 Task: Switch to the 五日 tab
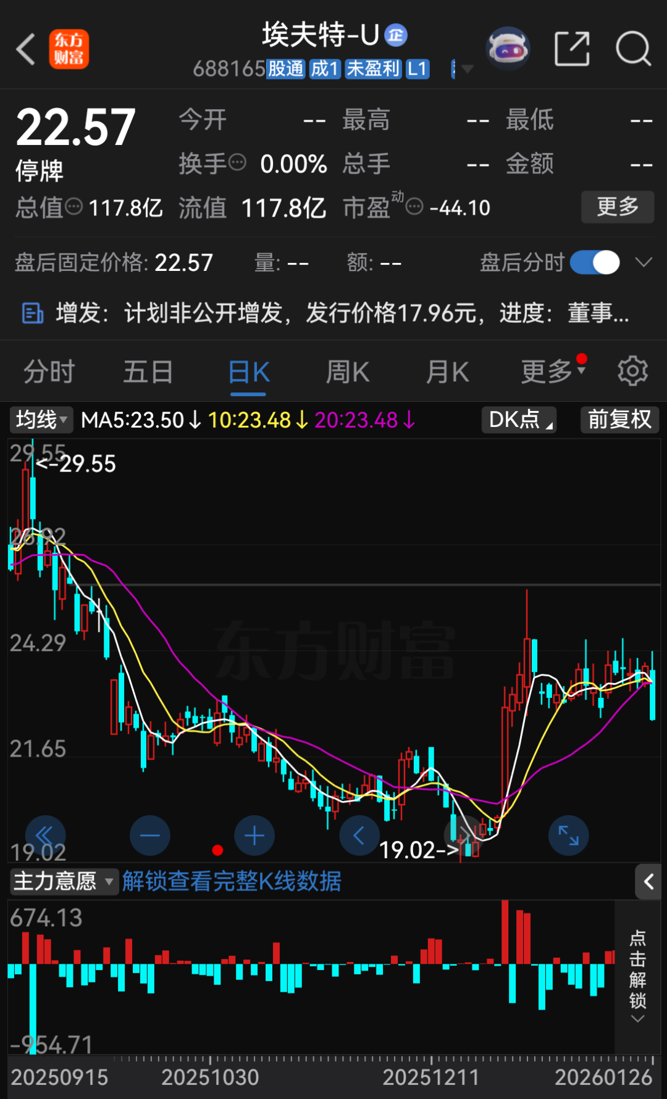click(148, 372)
